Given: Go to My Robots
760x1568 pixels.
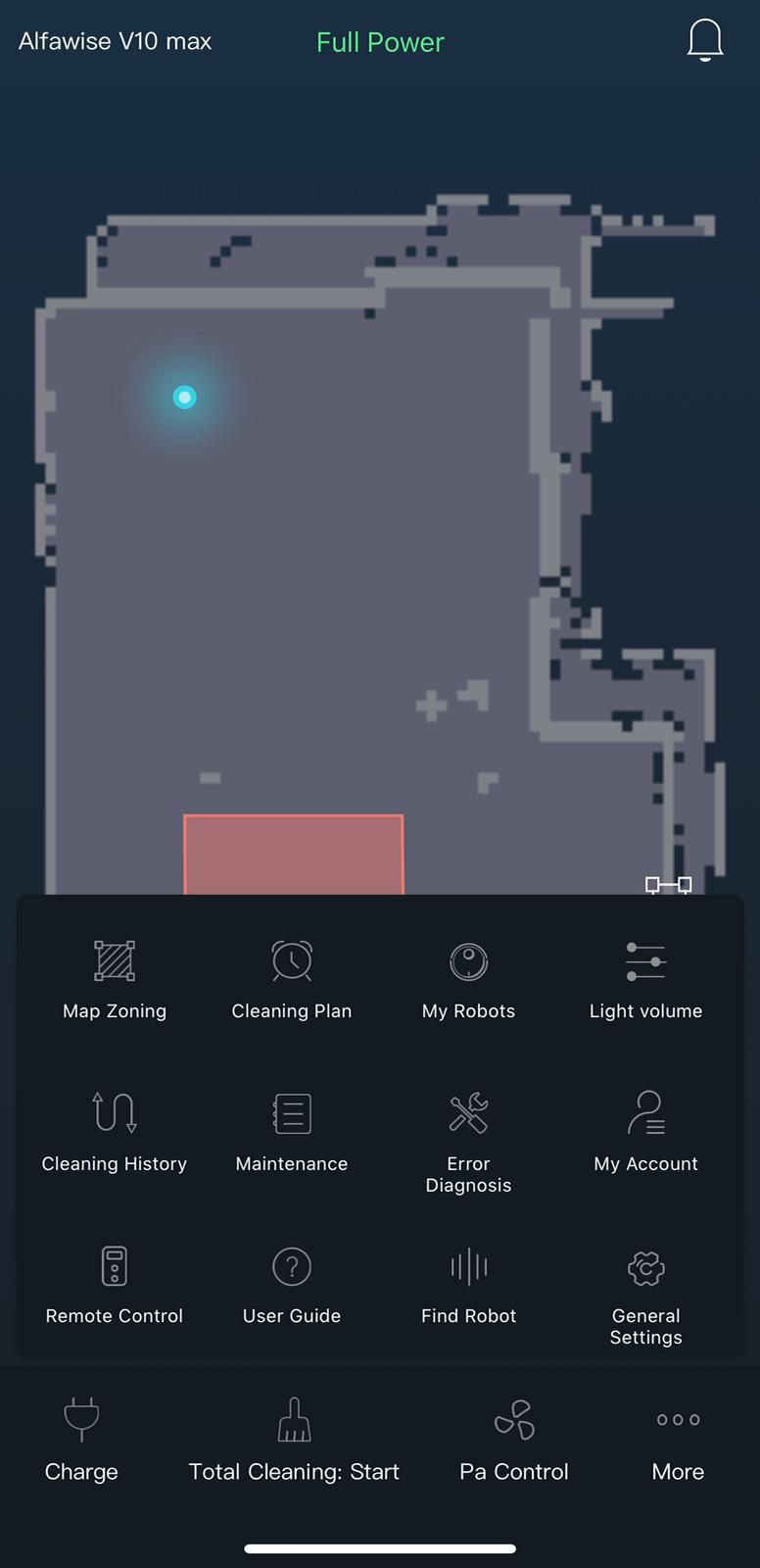Looking at the screenshot, I should (468, 980).
